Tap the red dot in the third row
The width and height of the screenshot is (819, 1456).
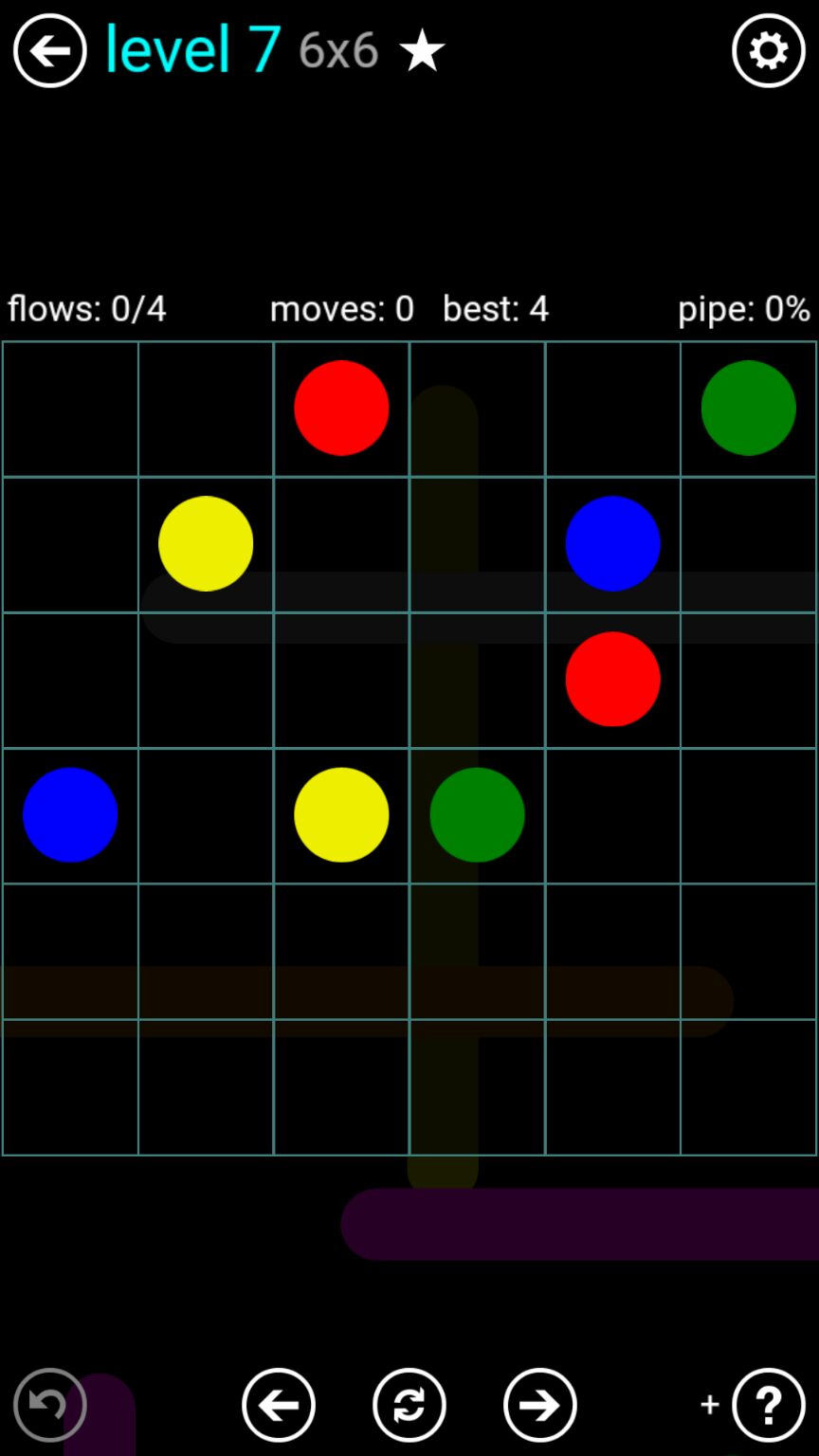[x=612, y=679]
